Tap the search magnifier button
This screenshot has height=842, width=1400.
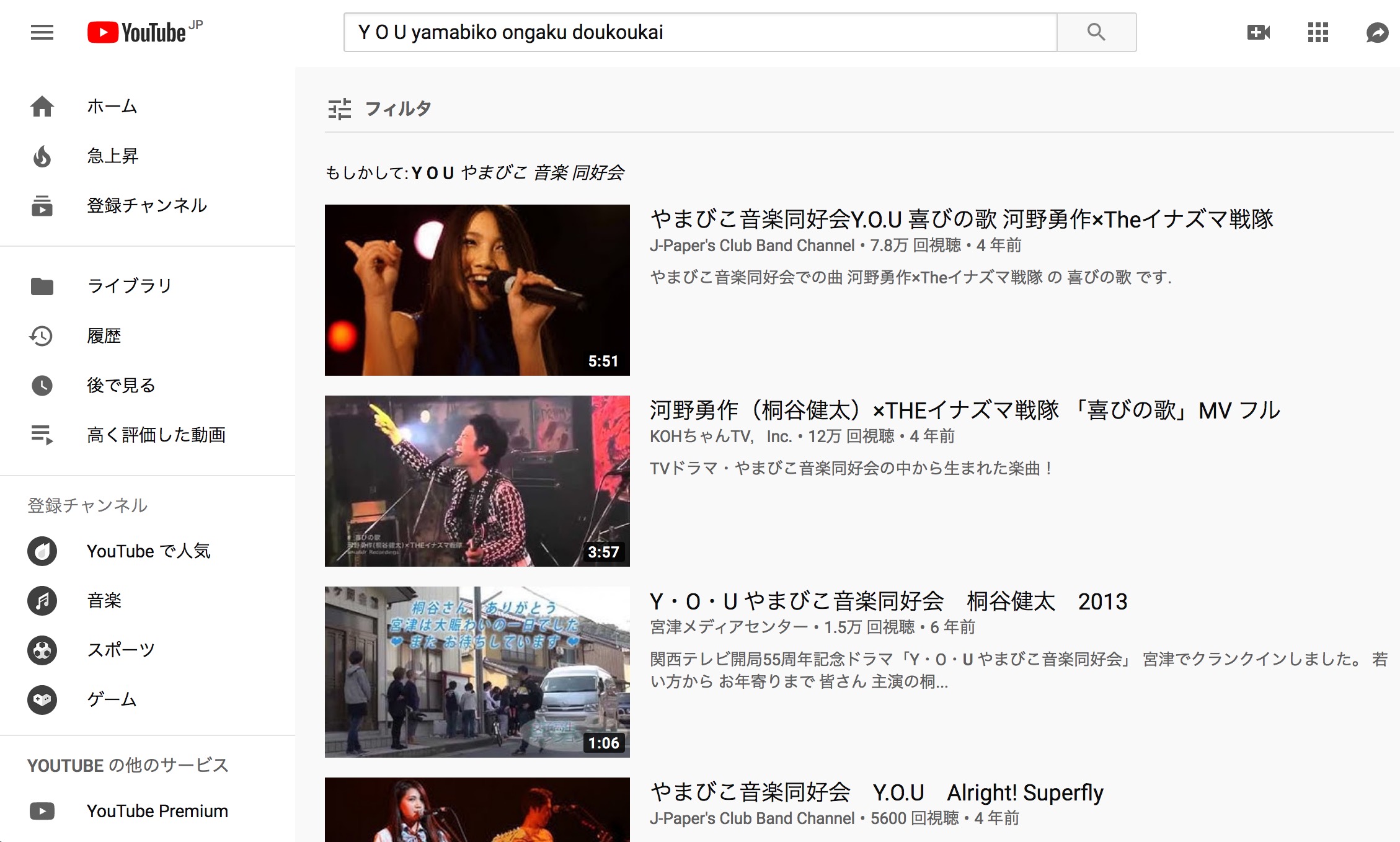click(1096, 32)
